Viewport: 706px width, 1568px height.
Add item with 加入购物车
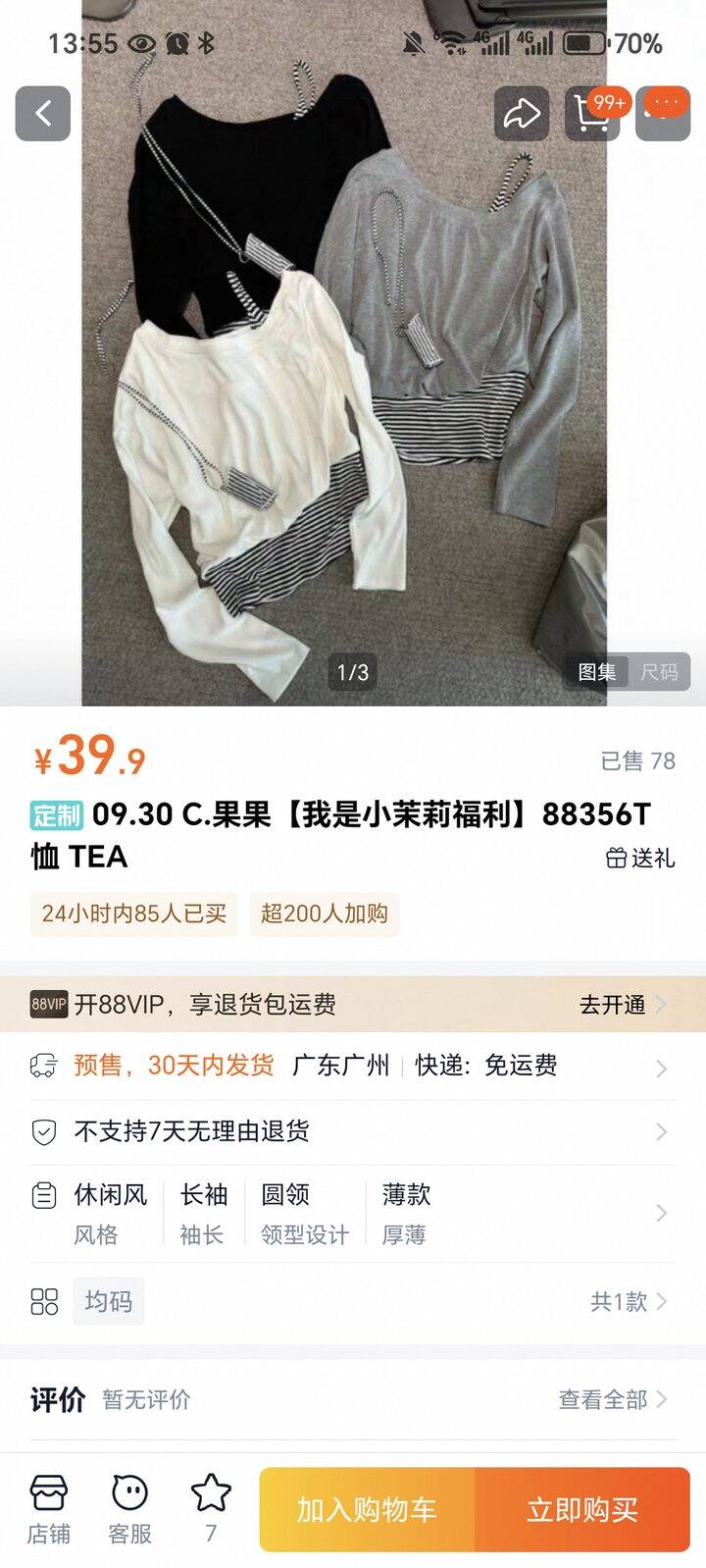tap(367, 1509)
